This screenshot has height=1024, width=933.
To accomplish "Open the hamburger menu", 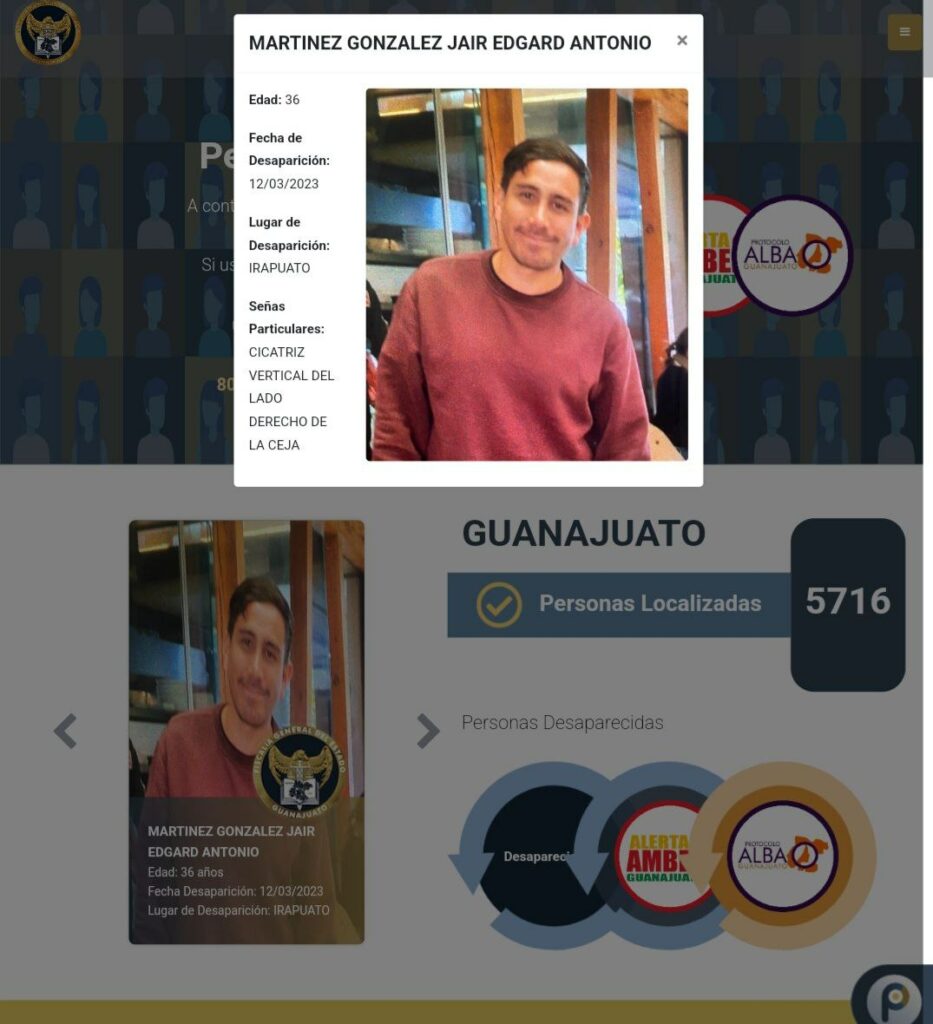I will click(904, 32).
